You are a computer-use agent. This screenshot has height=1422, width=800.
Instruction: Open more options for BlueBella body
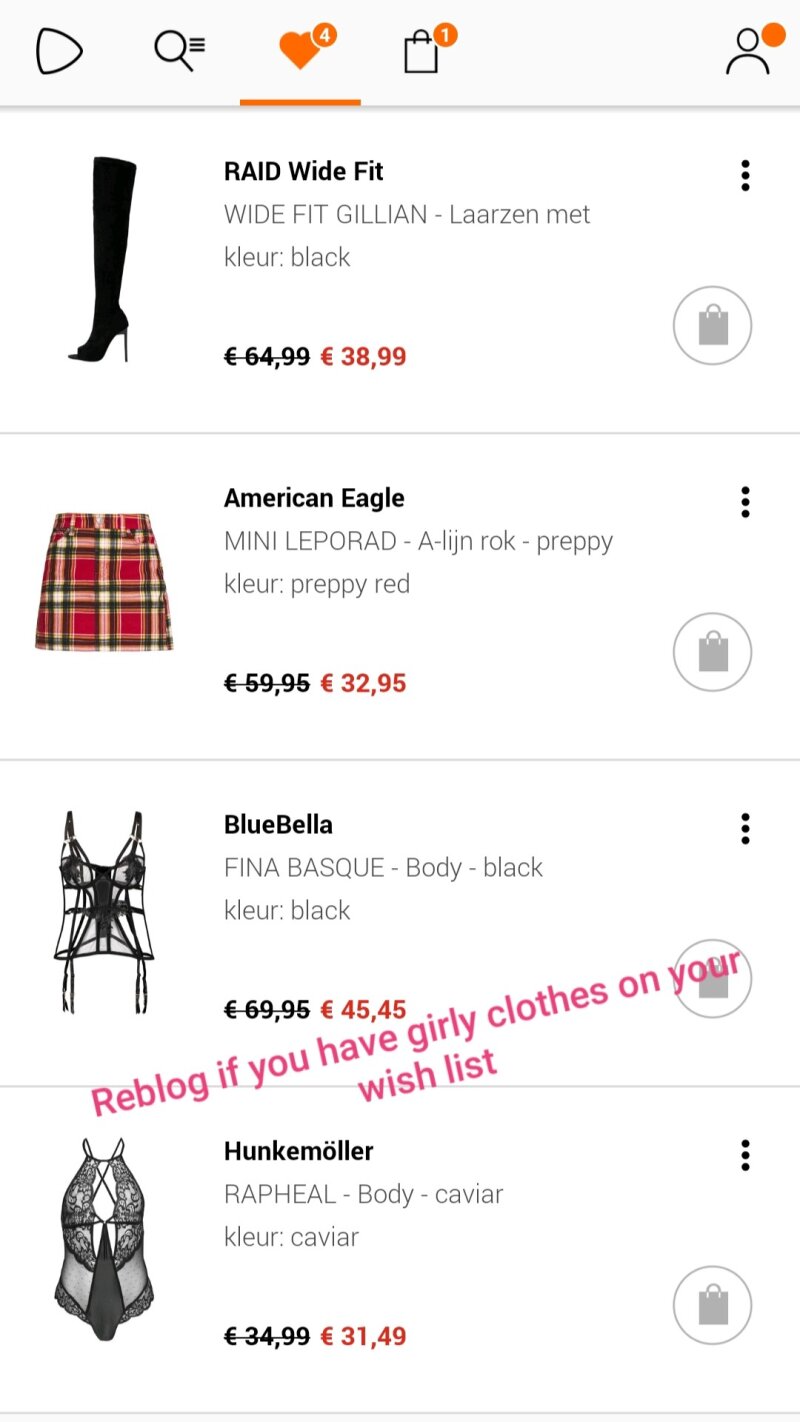click(745, 829)
